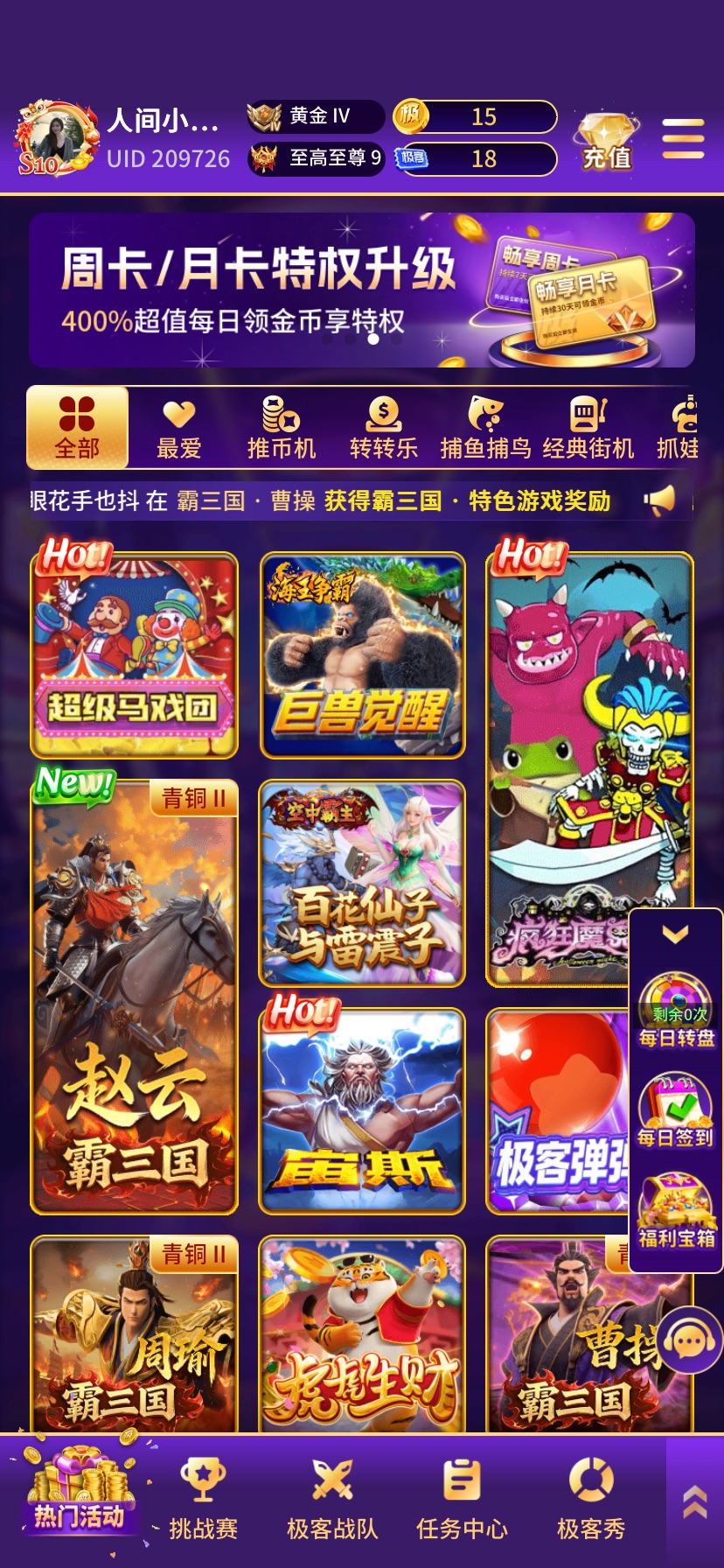Select the 推币机 category tab

(282, 428)
